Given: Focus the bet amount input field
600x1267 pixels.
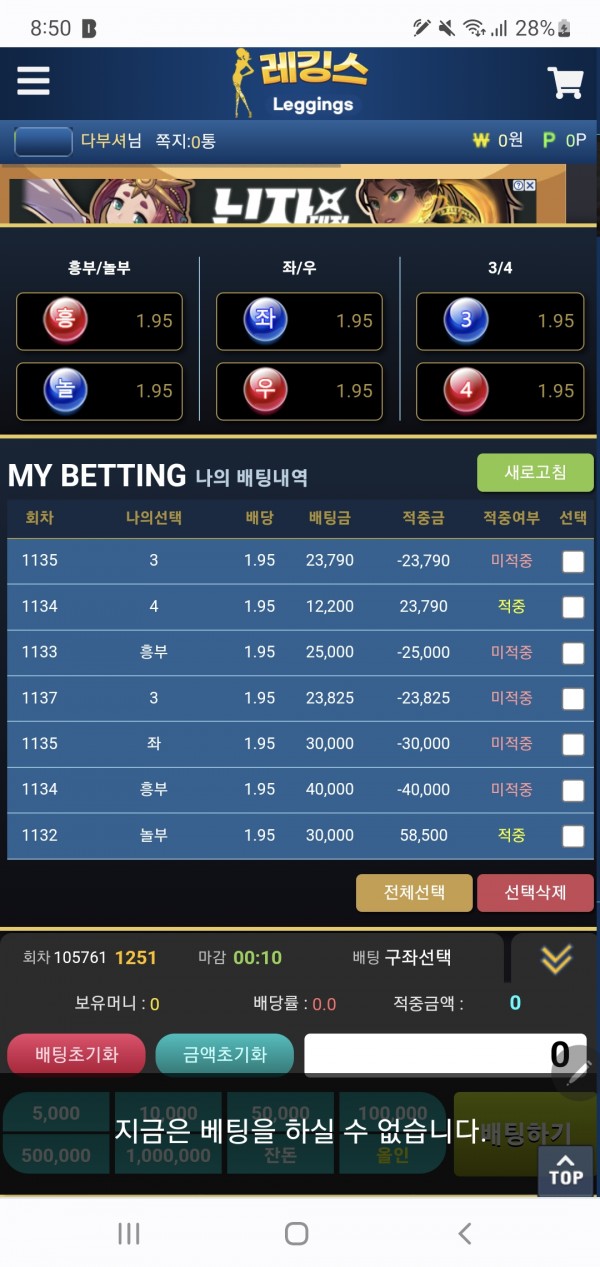Looking at the screenshot, I should tap(430, 1054).
